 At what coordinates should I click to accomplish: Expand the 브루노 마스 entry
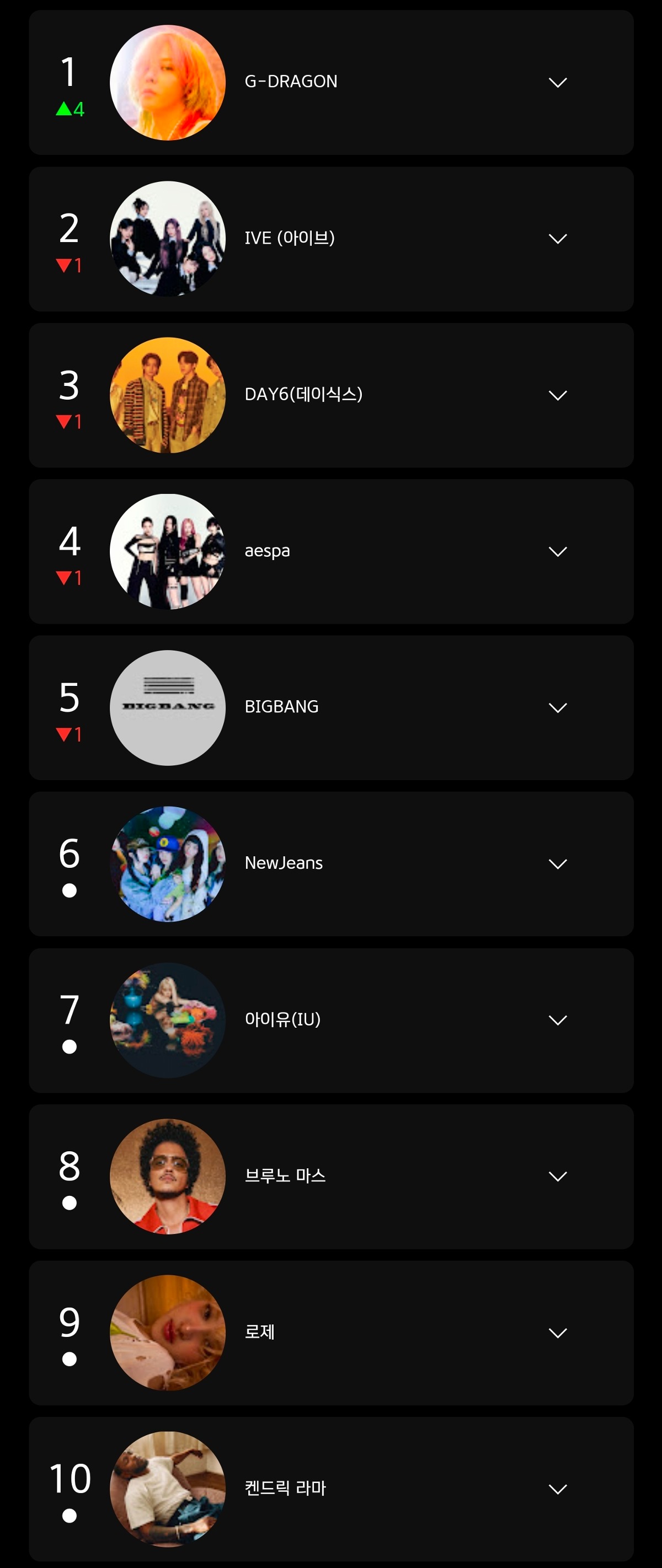557,1176
